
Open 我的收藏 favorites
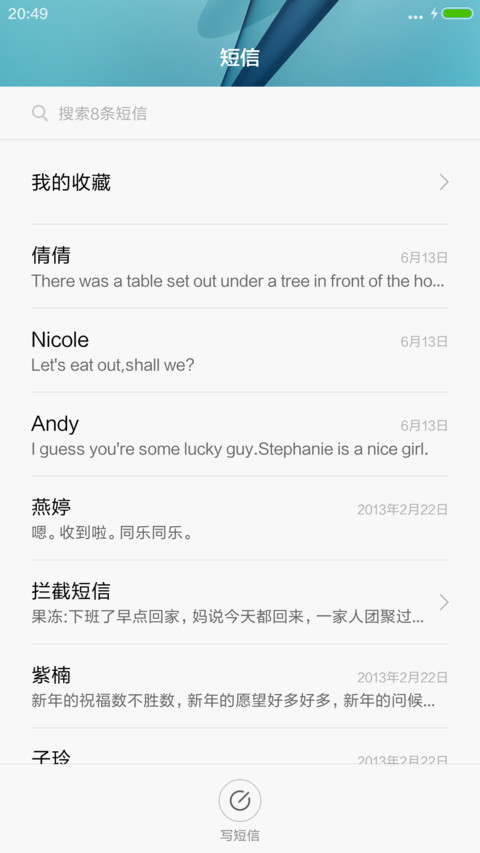[x=240, y=182]
